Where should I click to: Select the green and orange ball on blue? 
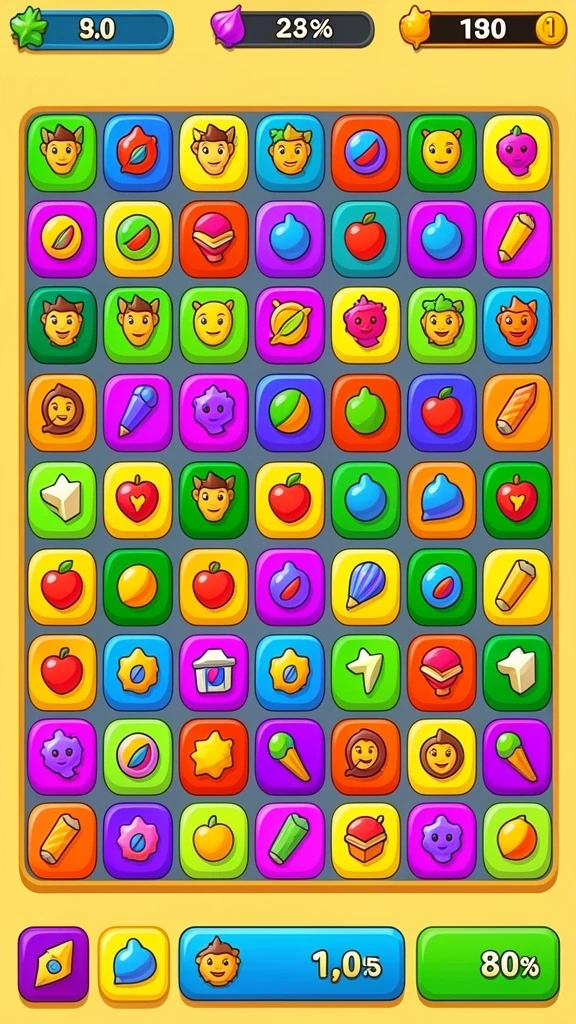tap(289, 412)
